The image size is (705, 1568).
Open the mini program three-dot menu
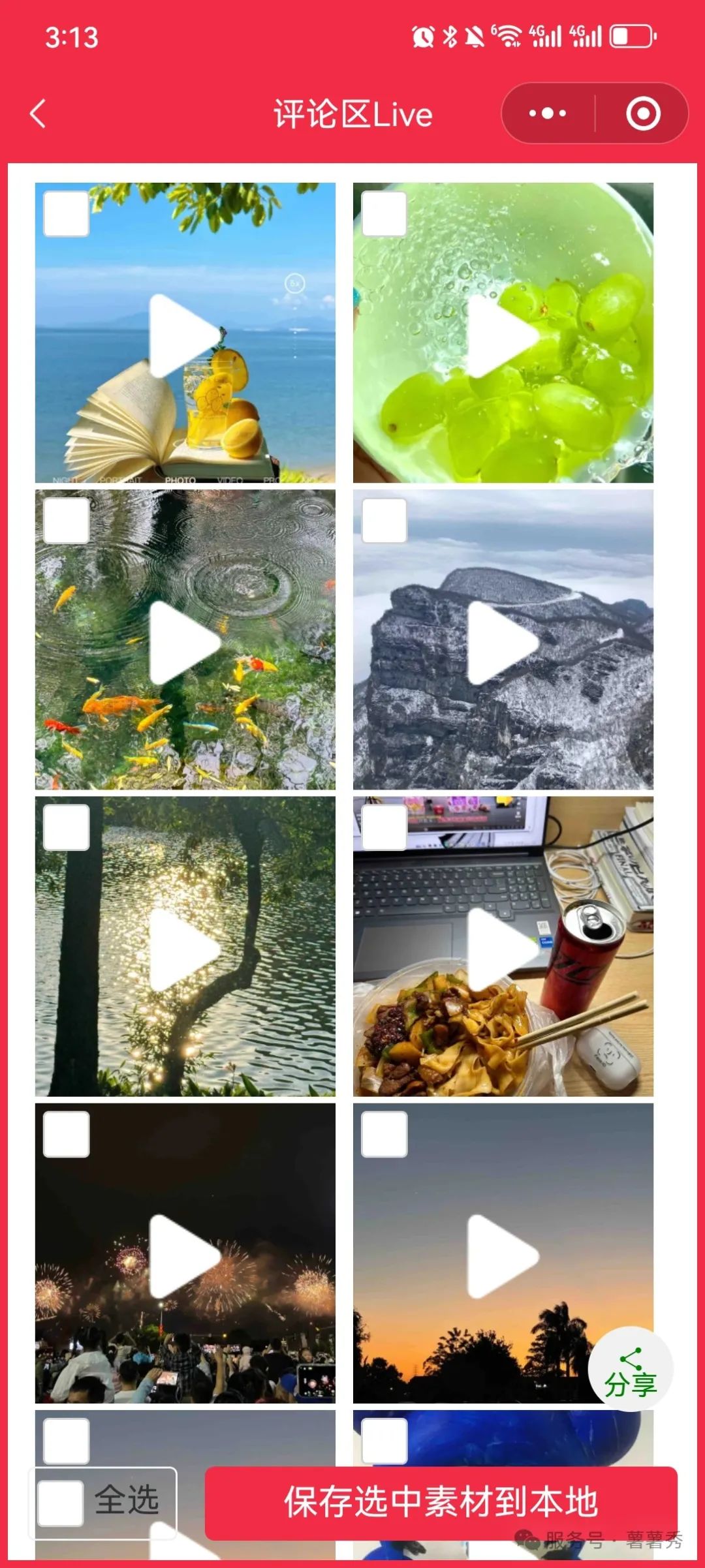pos(548,114)
